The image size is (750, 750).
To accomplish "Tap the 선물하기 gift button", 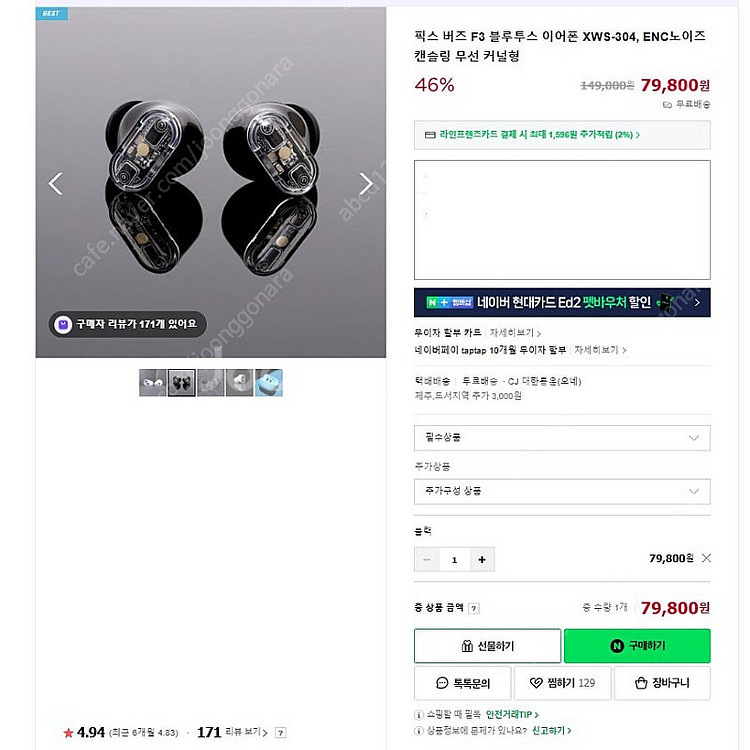I will pos(487,646).
